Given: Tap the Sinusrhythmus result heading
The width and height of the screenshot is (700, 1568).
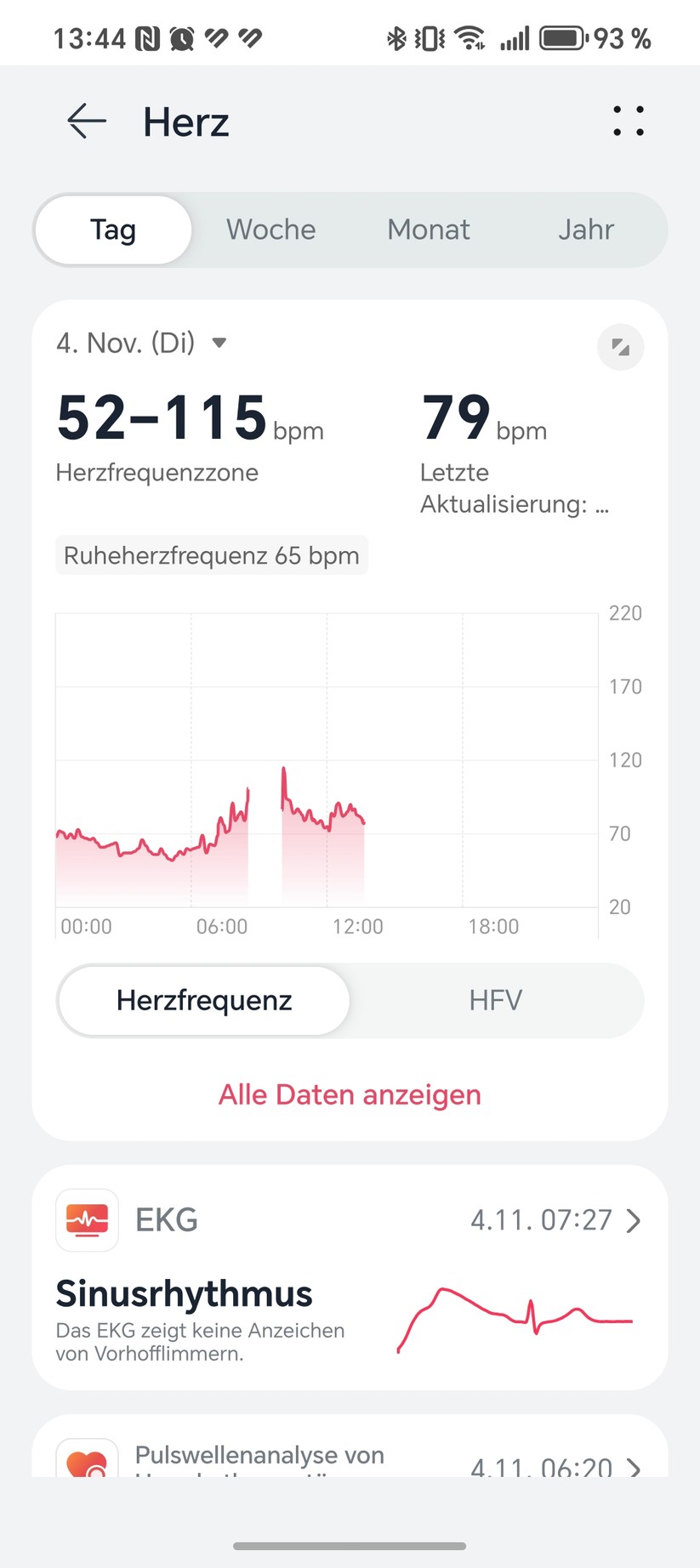Looking at the screenshot, I should 184,1293.
